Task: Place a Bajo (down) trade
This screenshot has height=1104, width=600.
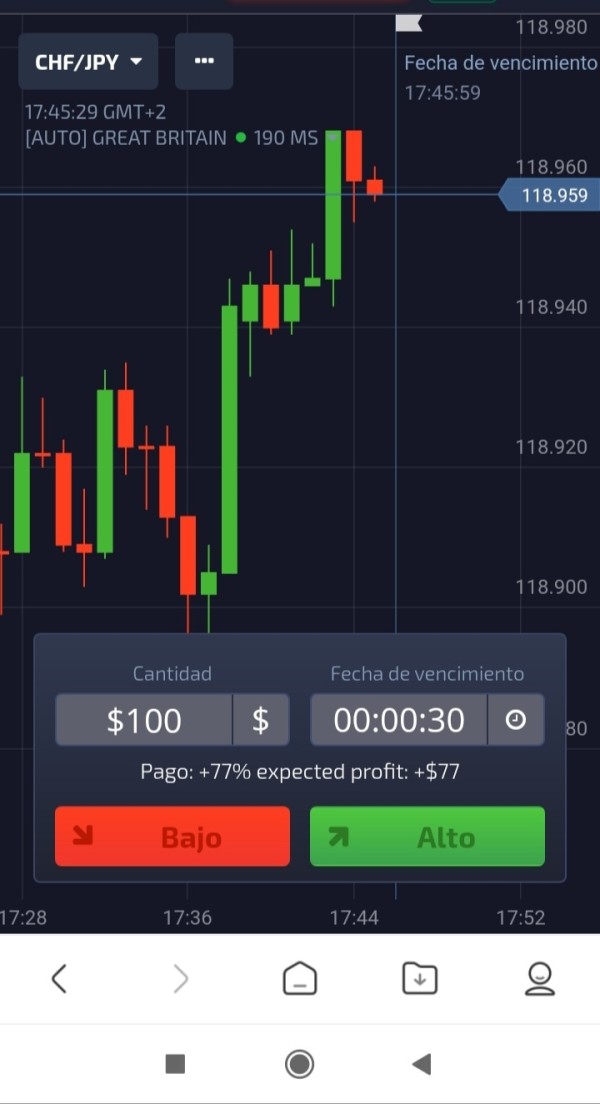Action: (x=173, y=836)
